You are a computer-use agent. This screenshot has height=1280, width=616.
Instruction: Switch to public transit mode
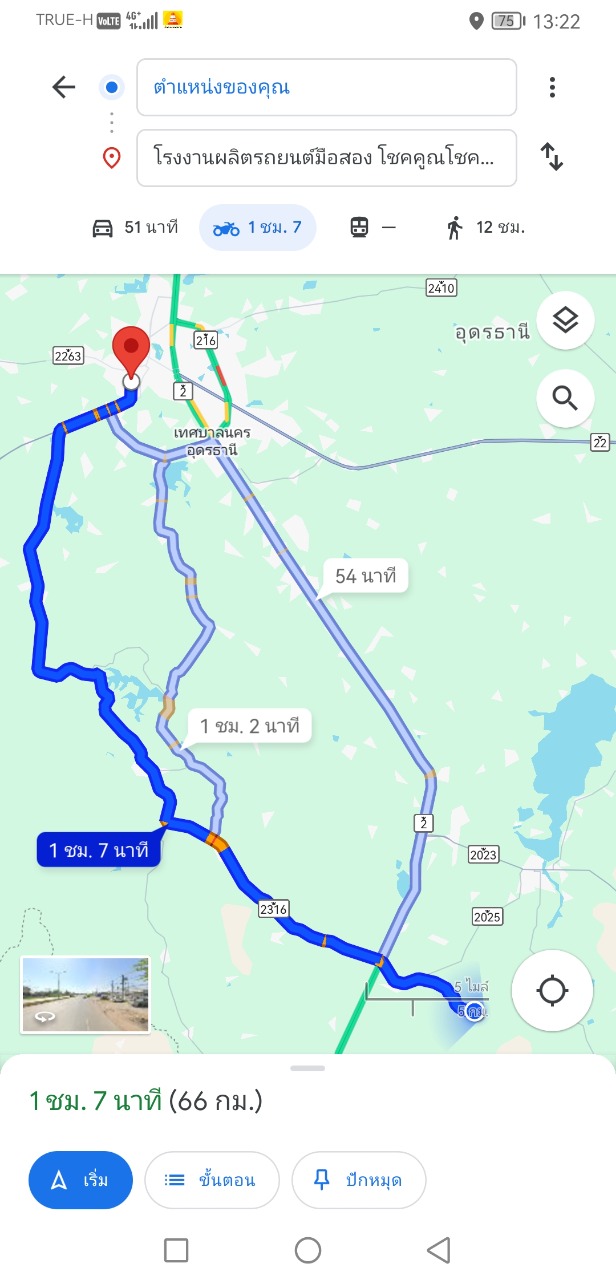[x=372, y=228]
